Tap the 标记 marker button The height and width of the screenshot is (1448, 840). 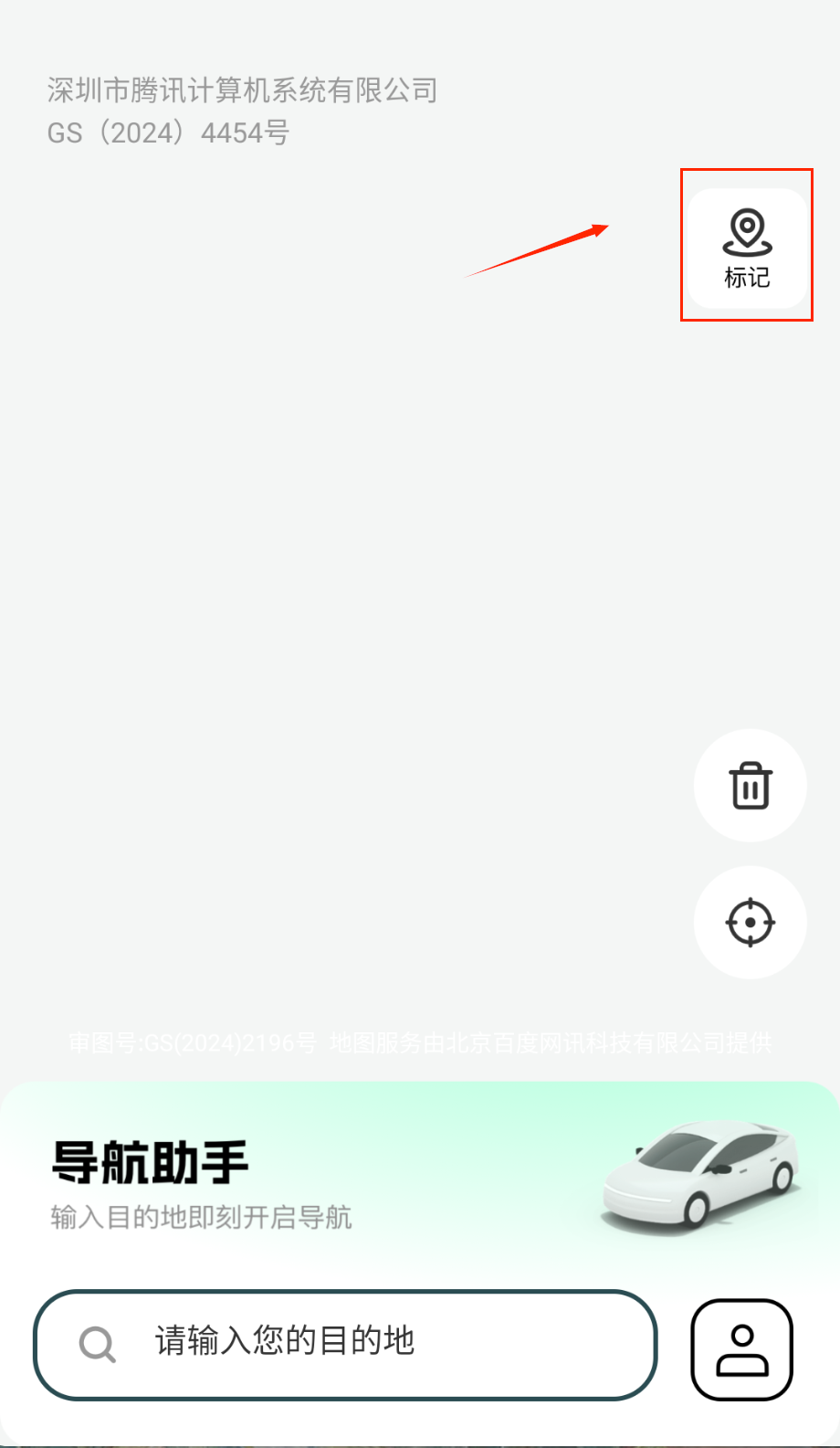click(x=747, y=248)
